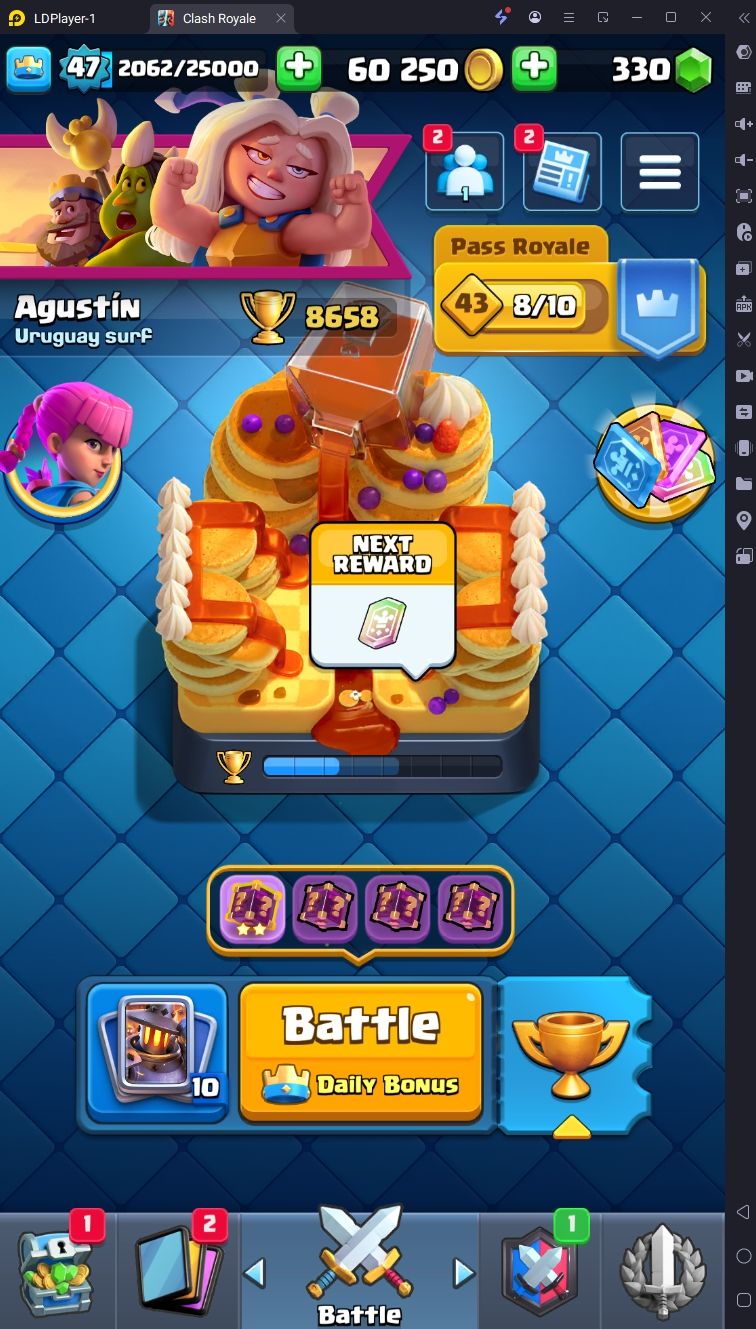Start a match with the Battle button
The image size is (756, 1329).
361,1052
